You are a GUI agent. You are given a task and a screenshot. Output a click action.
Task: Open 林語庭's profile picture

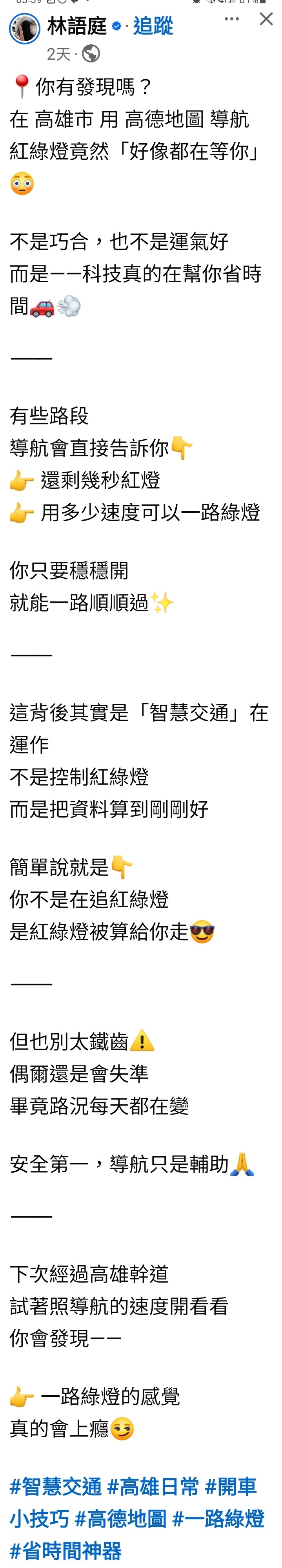[24, 29]
